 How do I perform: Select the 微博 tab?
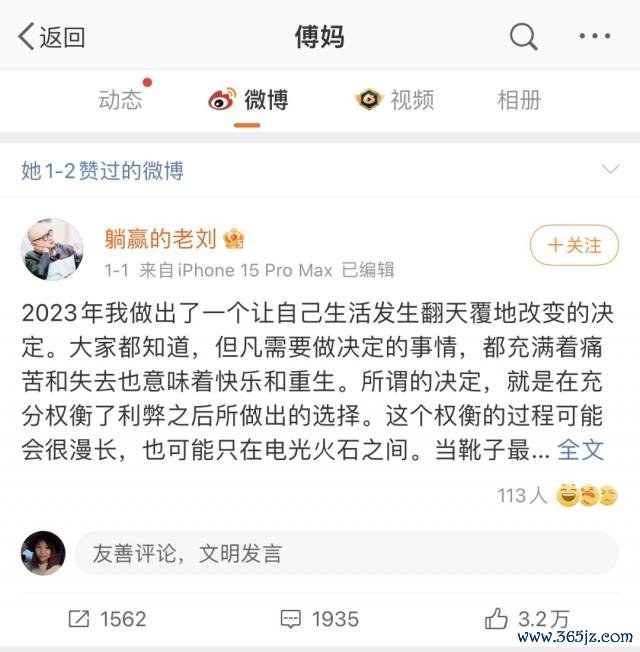click(248, 99)
